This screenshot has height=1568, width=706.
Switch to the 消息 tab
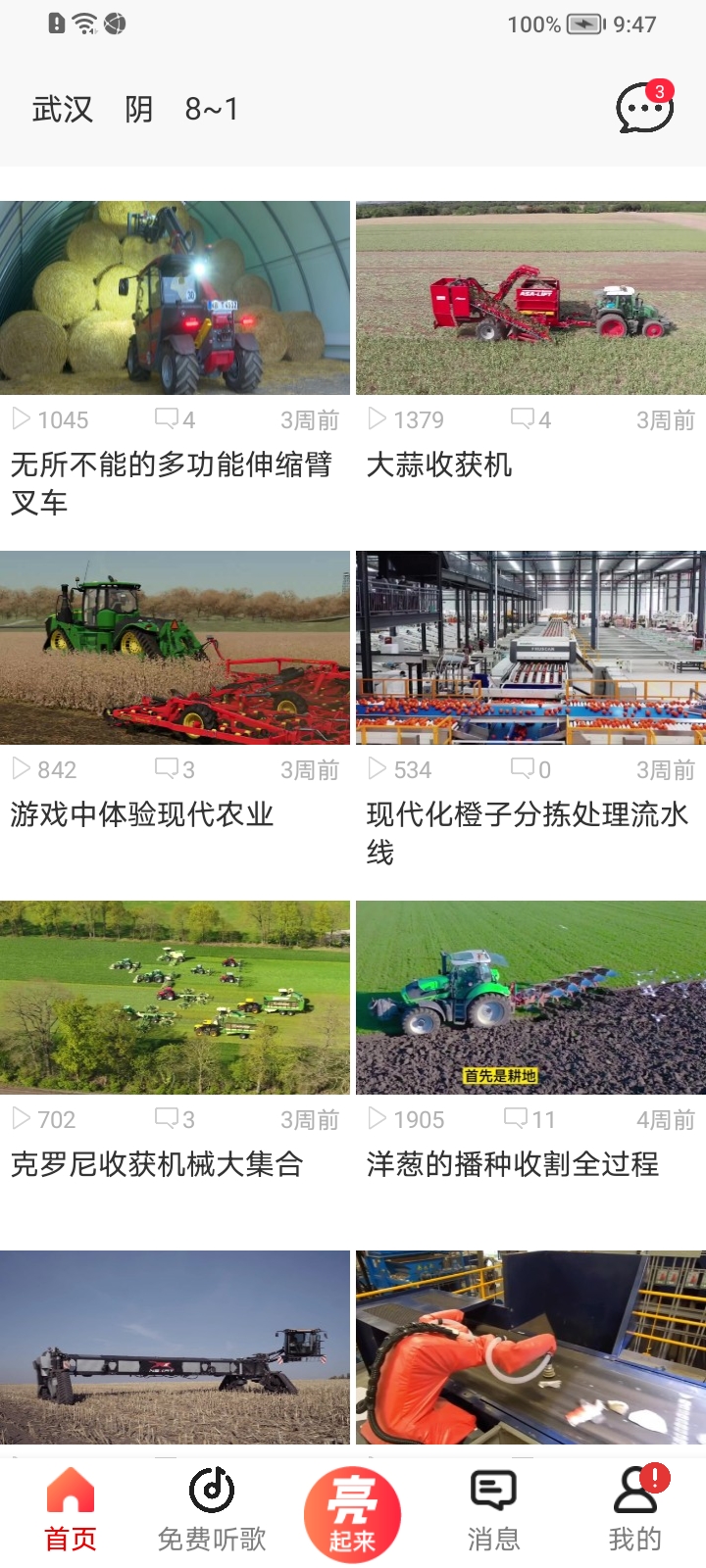pyautogui.click(x=493, y=1510)
